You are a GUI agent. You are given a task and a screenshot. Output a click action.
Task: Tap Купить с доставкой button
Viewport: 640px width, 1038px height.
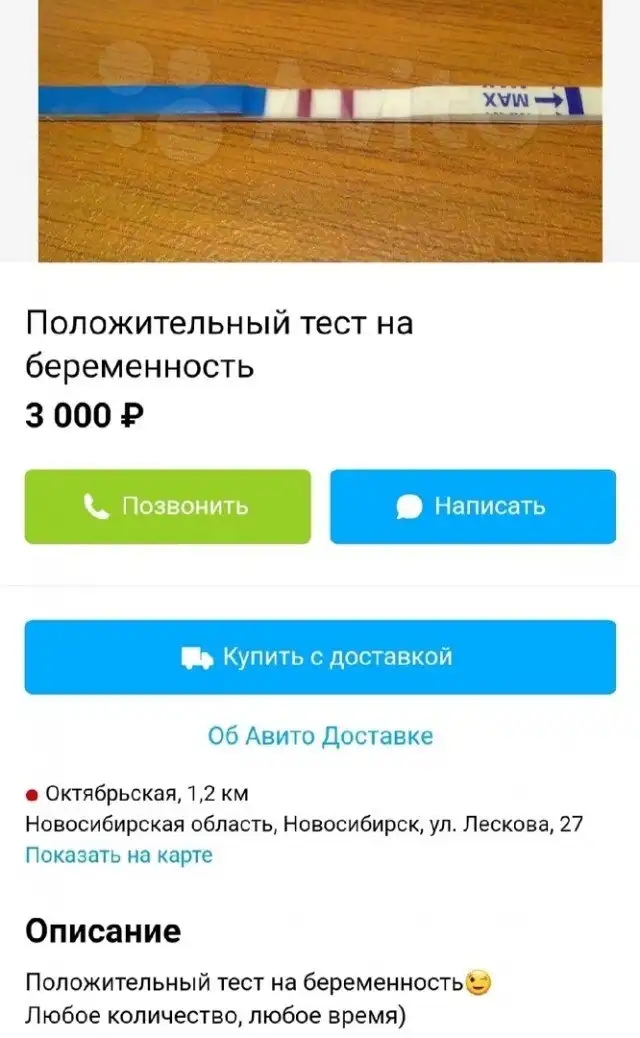[320, 657]
